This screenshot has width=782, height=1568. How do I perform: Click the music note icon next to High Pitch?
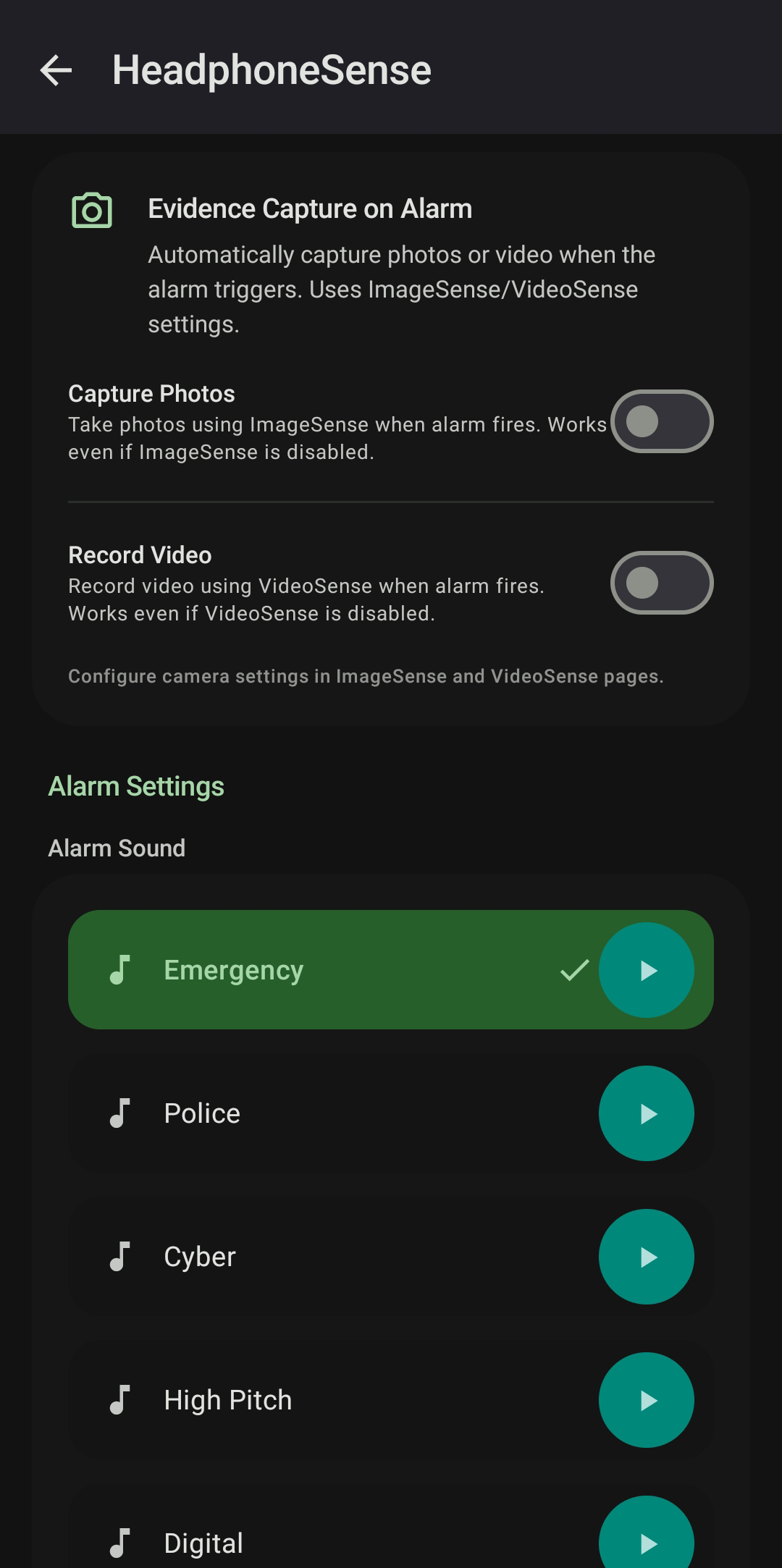coord(121,1399)
